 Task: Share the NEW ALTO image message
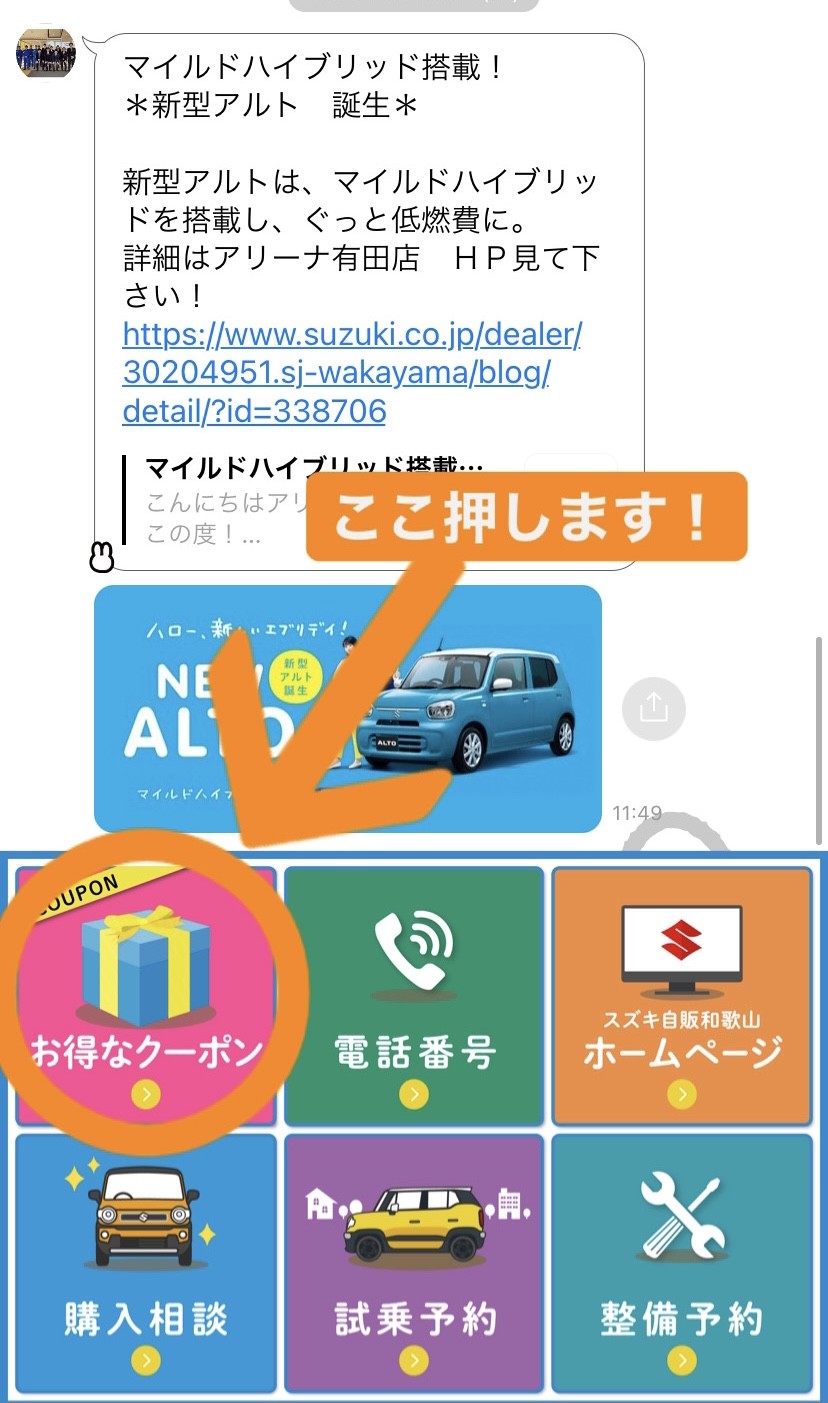click(x=653, y=709)
